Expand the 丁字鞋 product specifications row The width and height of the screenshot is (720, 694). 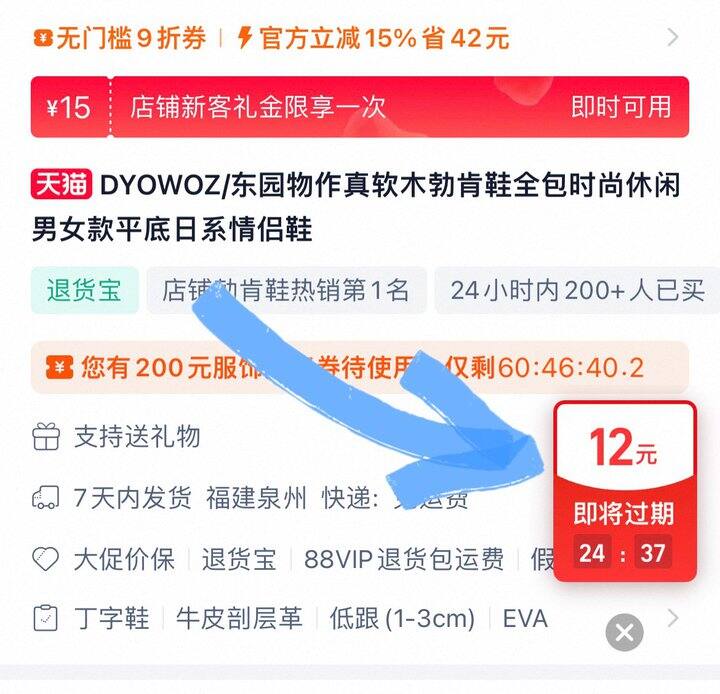coord(355,618)
